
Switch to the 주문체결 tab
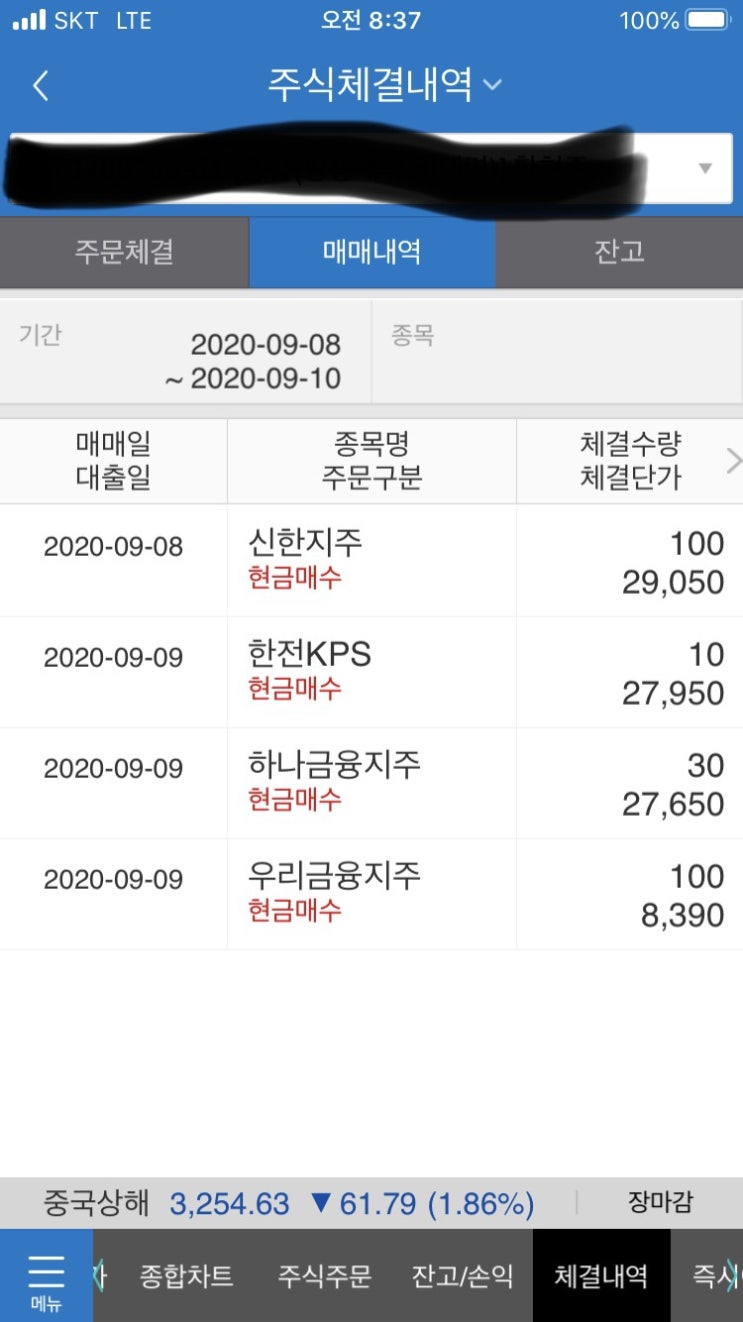click(x=124, y=252)
